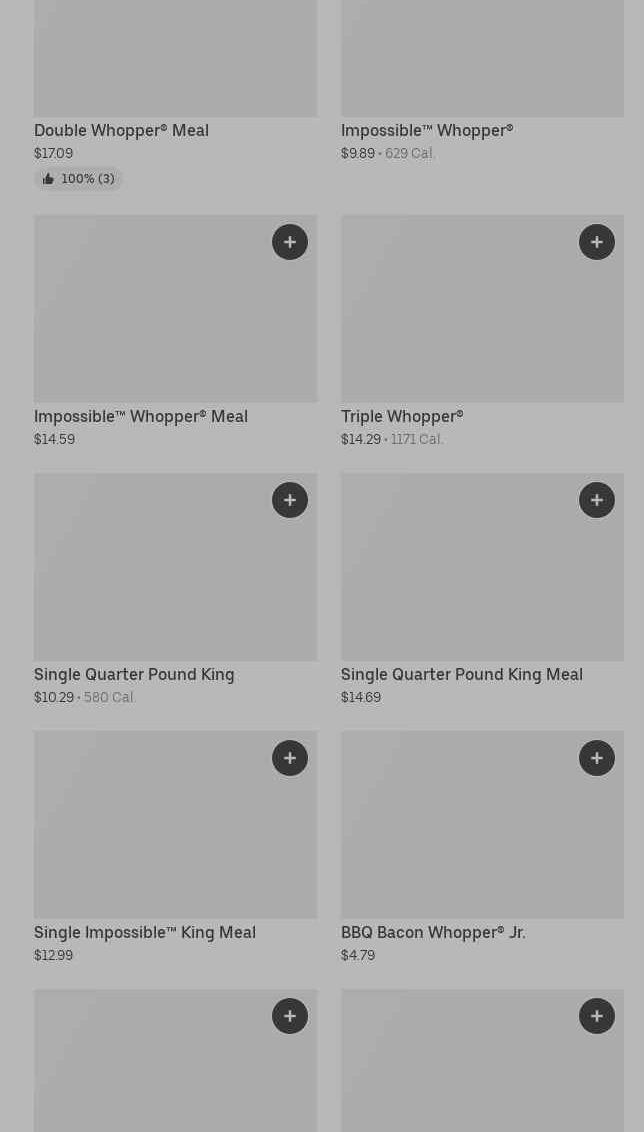
Task: View the Impossible Whopper item details
Action: click(x=482, y=81)
